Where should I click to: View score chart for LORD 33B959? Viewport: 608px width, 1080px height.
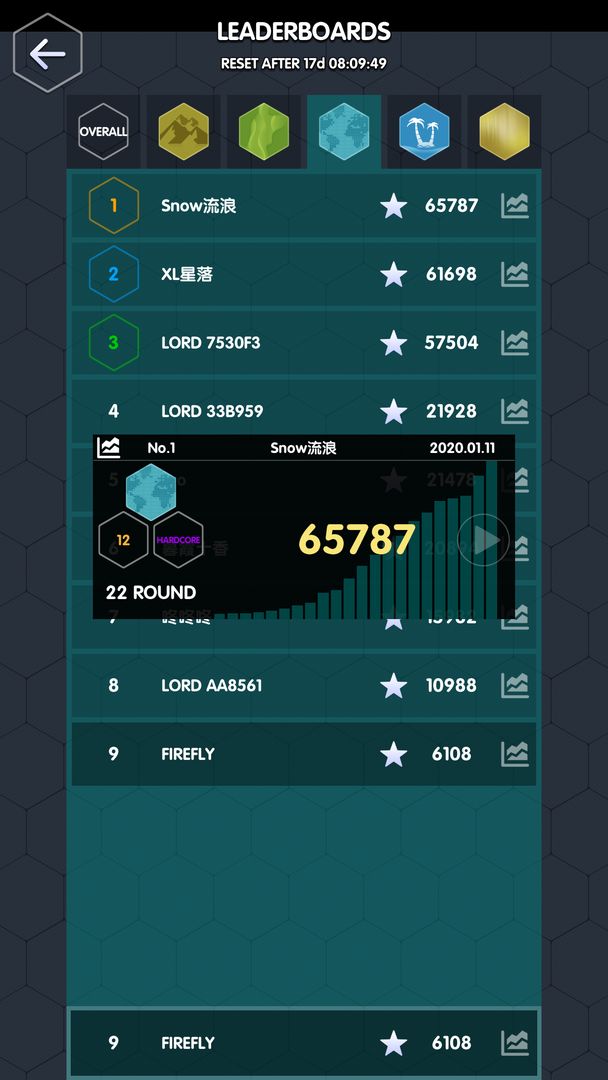[x=515, y=411]
